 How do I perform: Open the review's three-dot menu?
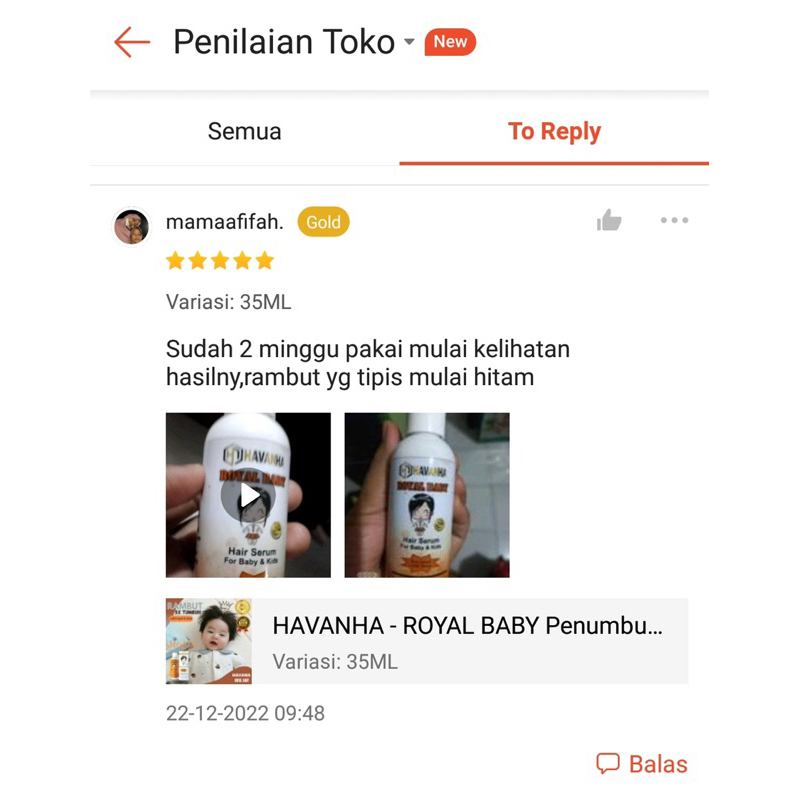click(674, 220)
